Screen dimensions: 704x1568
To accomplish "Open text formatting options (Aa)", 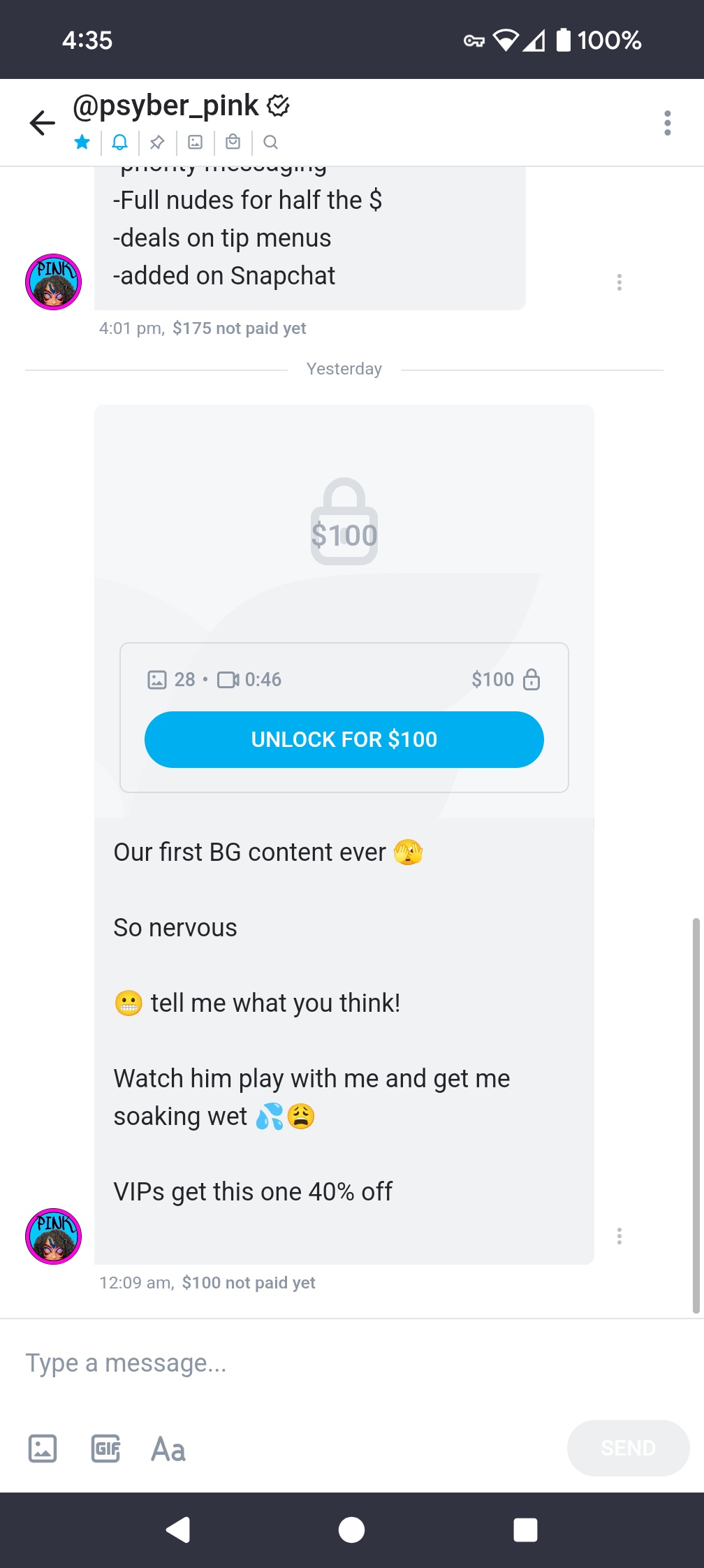I will pyautogui.click(x=168, y=1449).
